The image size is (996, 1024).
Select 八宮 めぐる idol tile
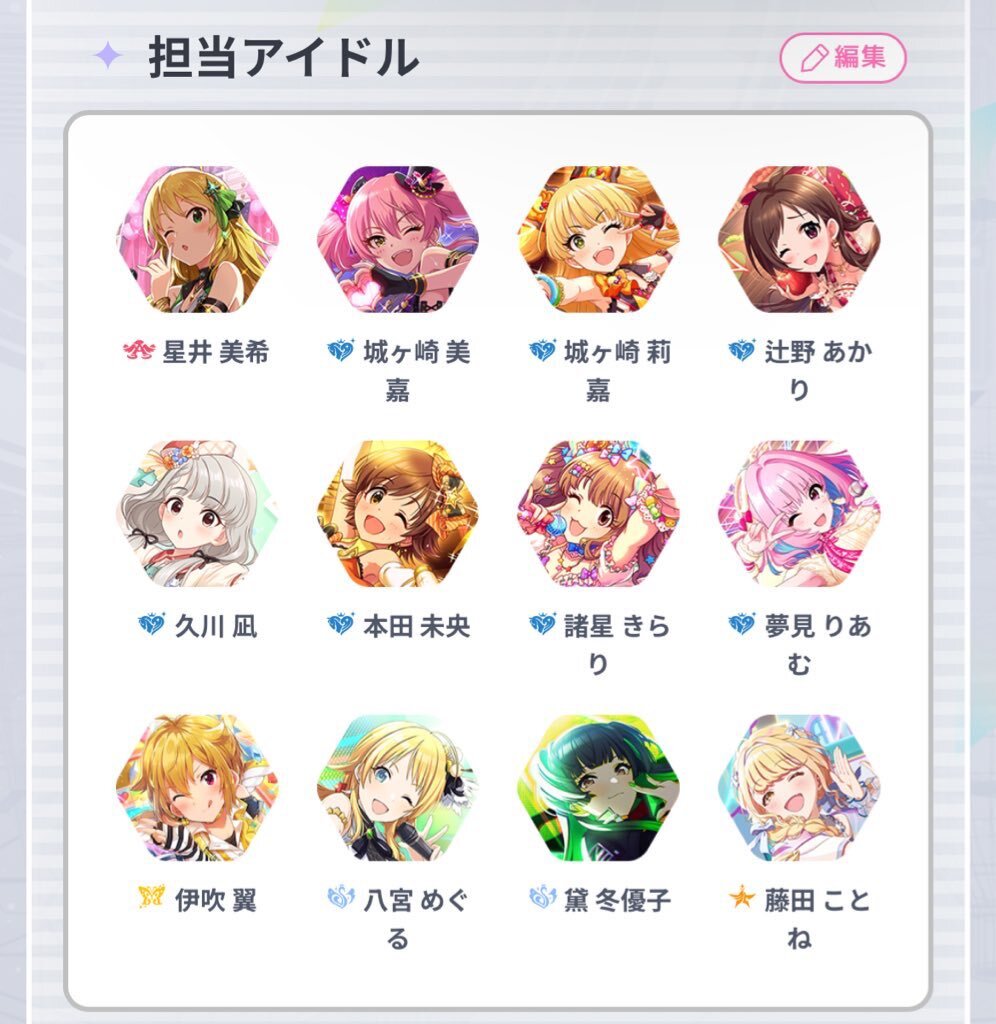click(398, 788)
